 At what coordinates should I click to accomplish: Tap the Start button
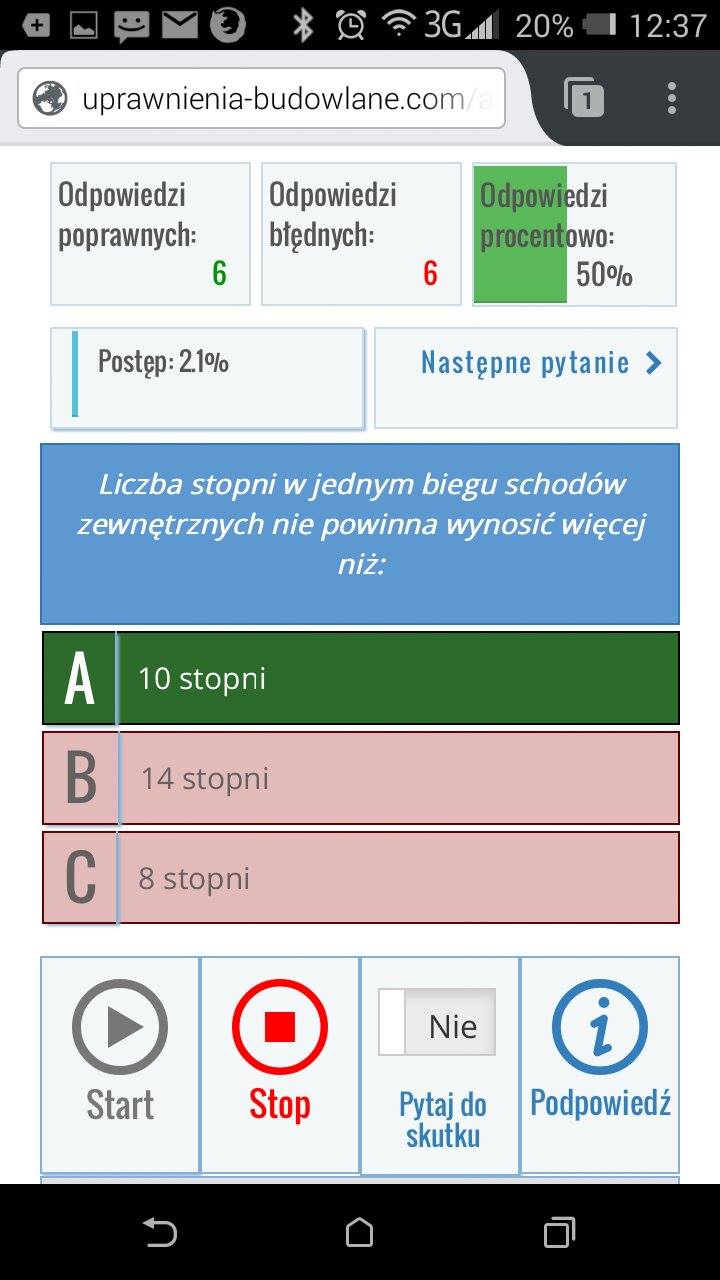[x=120, y=1064]
